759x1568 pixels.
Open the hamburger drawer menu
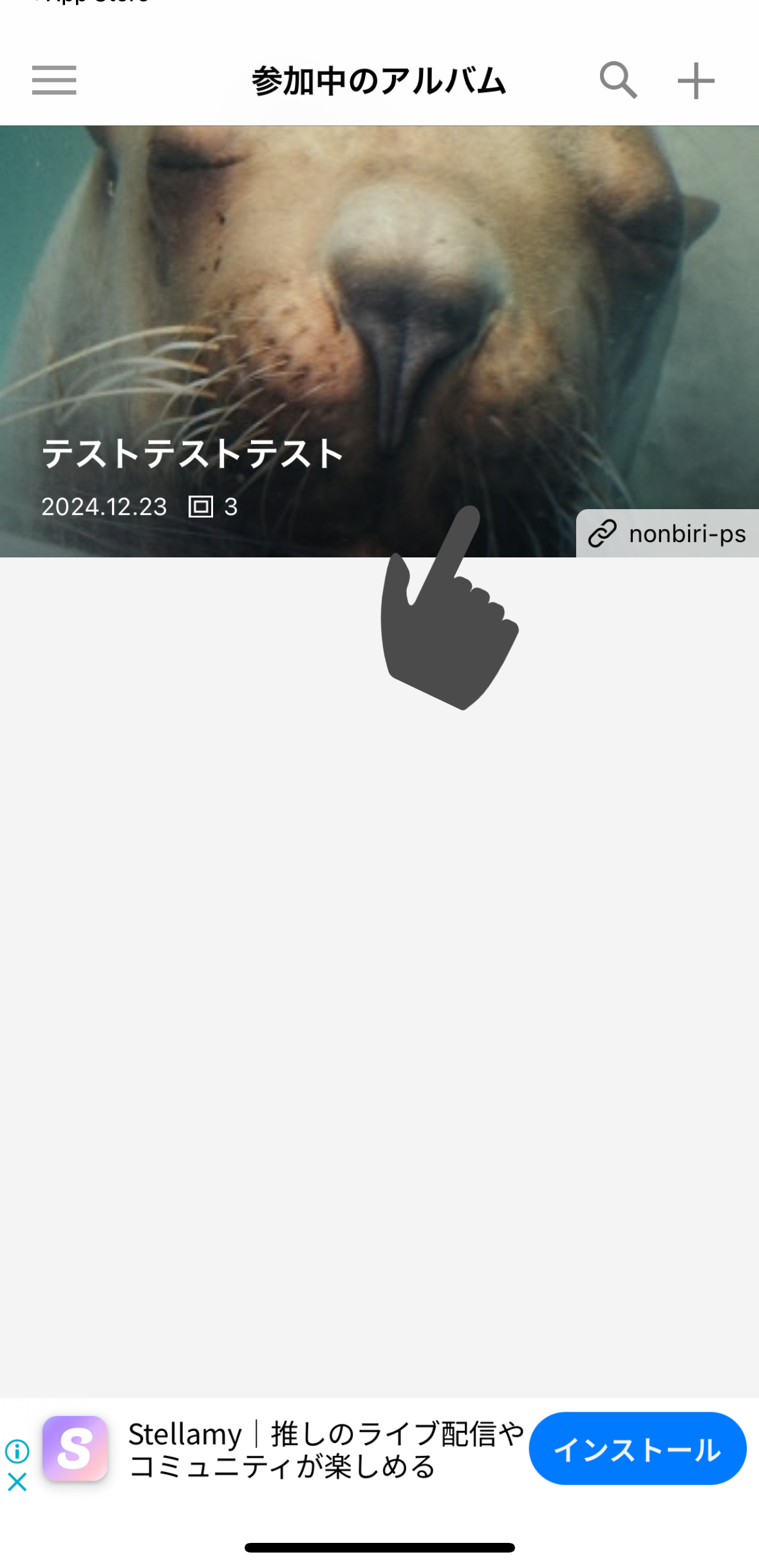54,80
